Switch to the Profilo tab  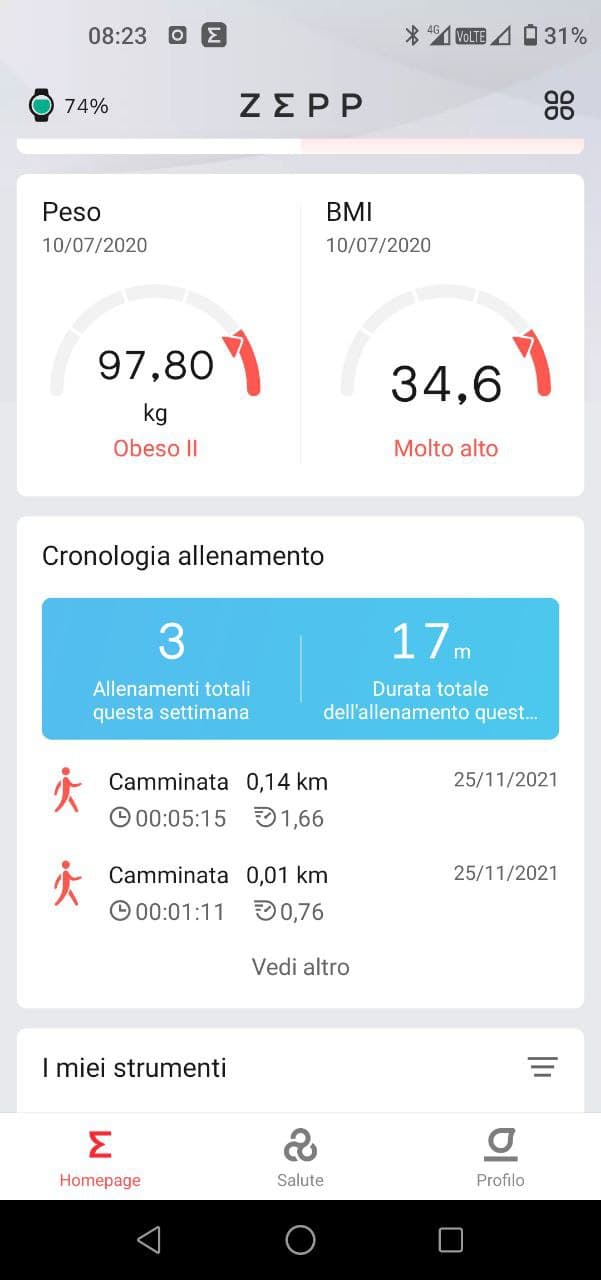pyautogui.click(x=500, y=1157)
